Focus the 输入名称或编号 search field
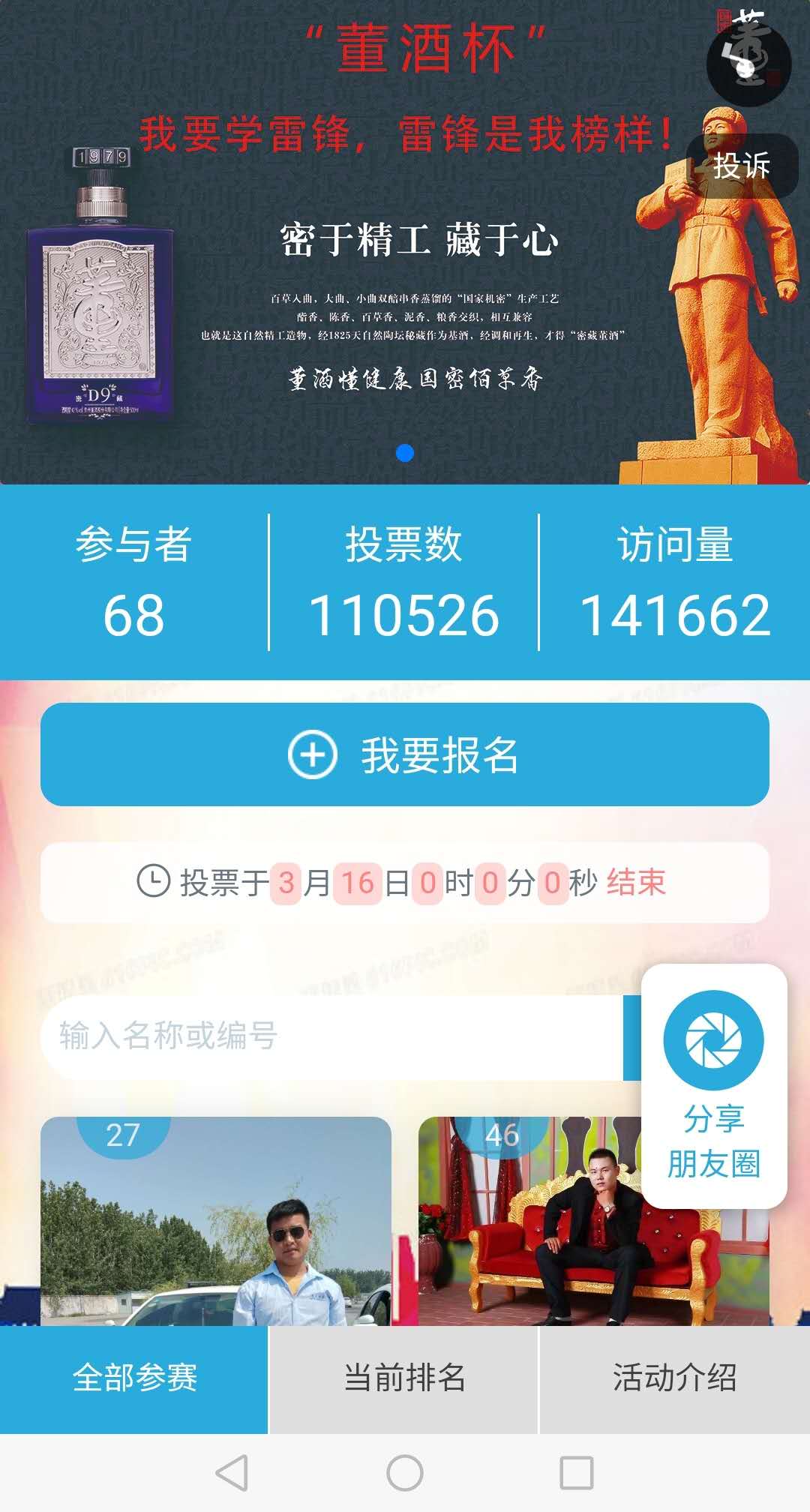Viewport: 810px width, 1512px height. tap(331, 1037)
